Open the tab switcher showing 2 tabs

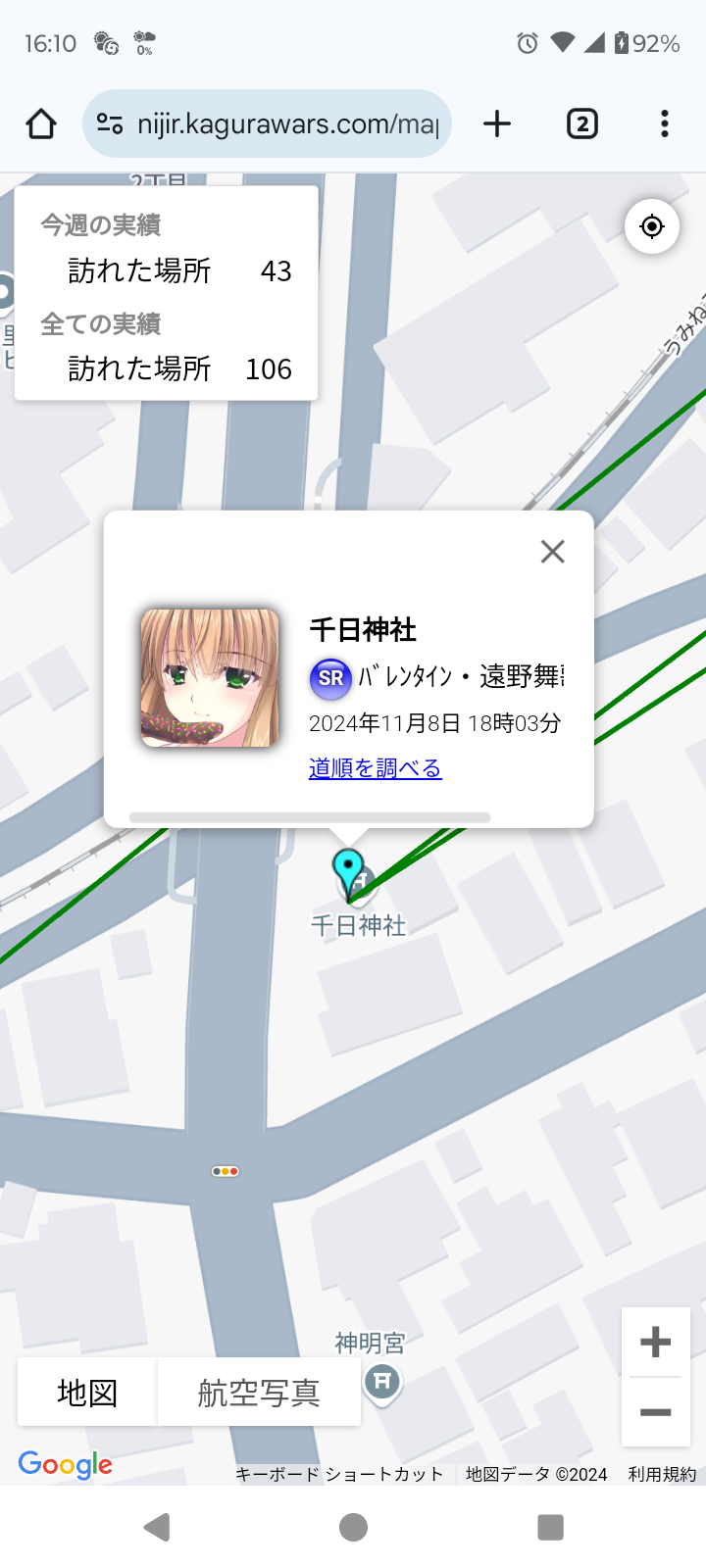pyautogui.click(x=581, y=124)
